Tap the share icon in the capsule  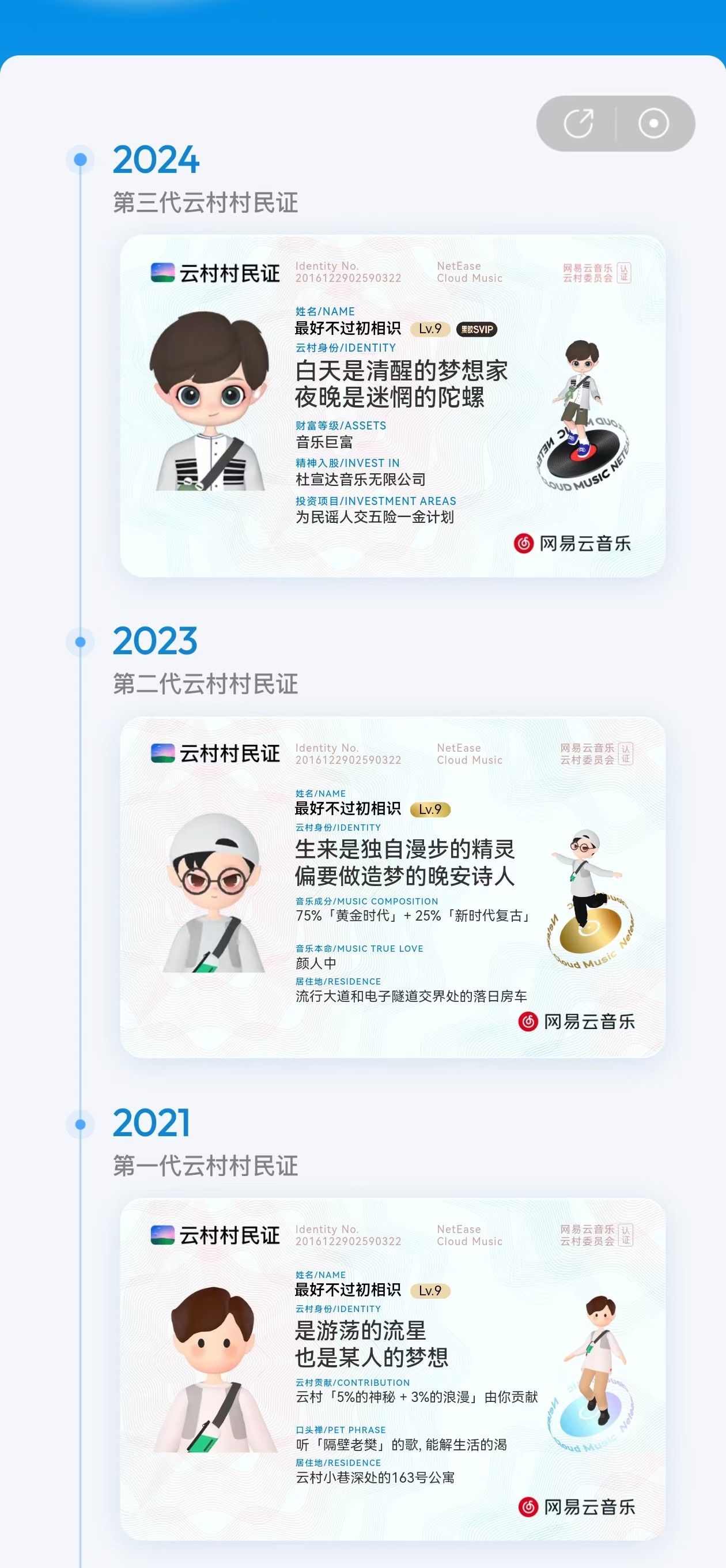[578, 123]
